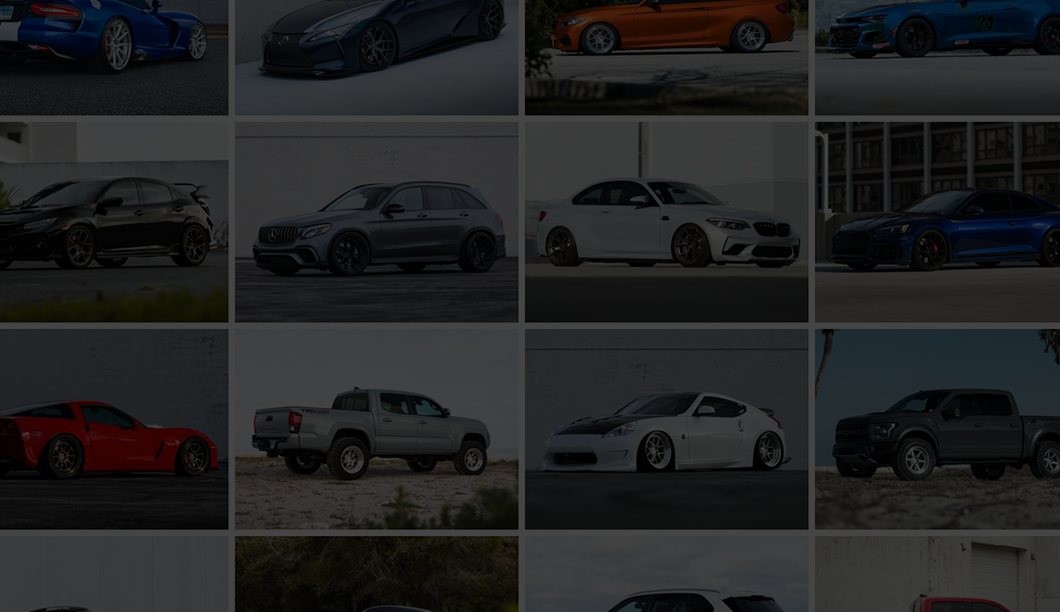Tap the black Ford pickup tile

pyautogui.click(x=937, y=429)
